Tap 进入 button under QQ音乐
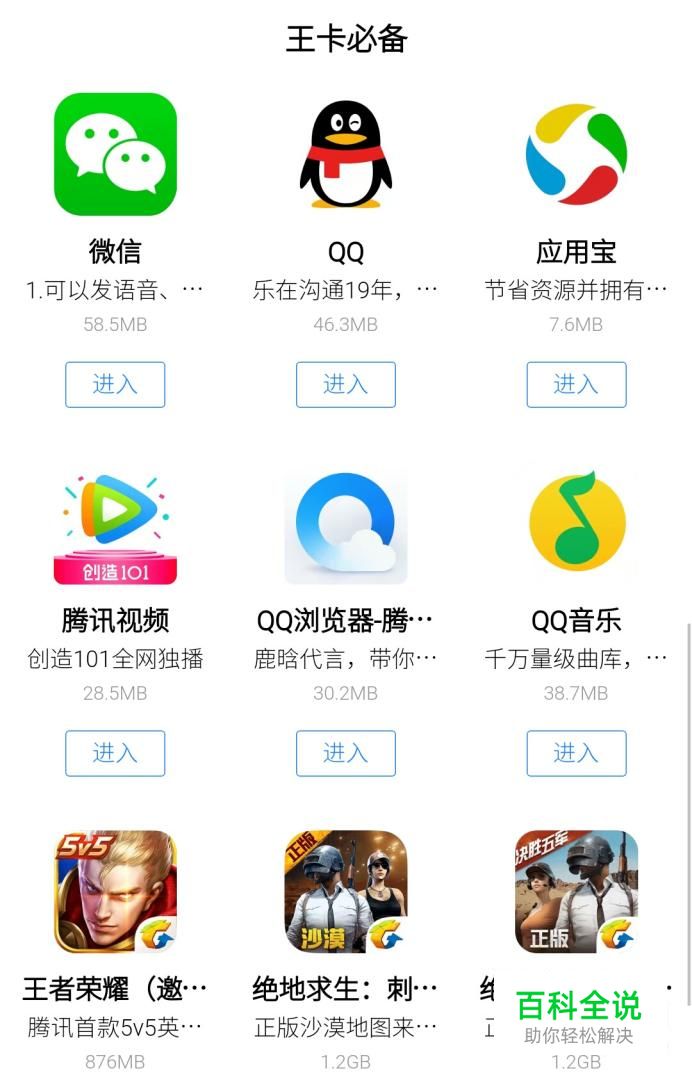Screen dimensions: 692x1080 (x=576, y=753)
